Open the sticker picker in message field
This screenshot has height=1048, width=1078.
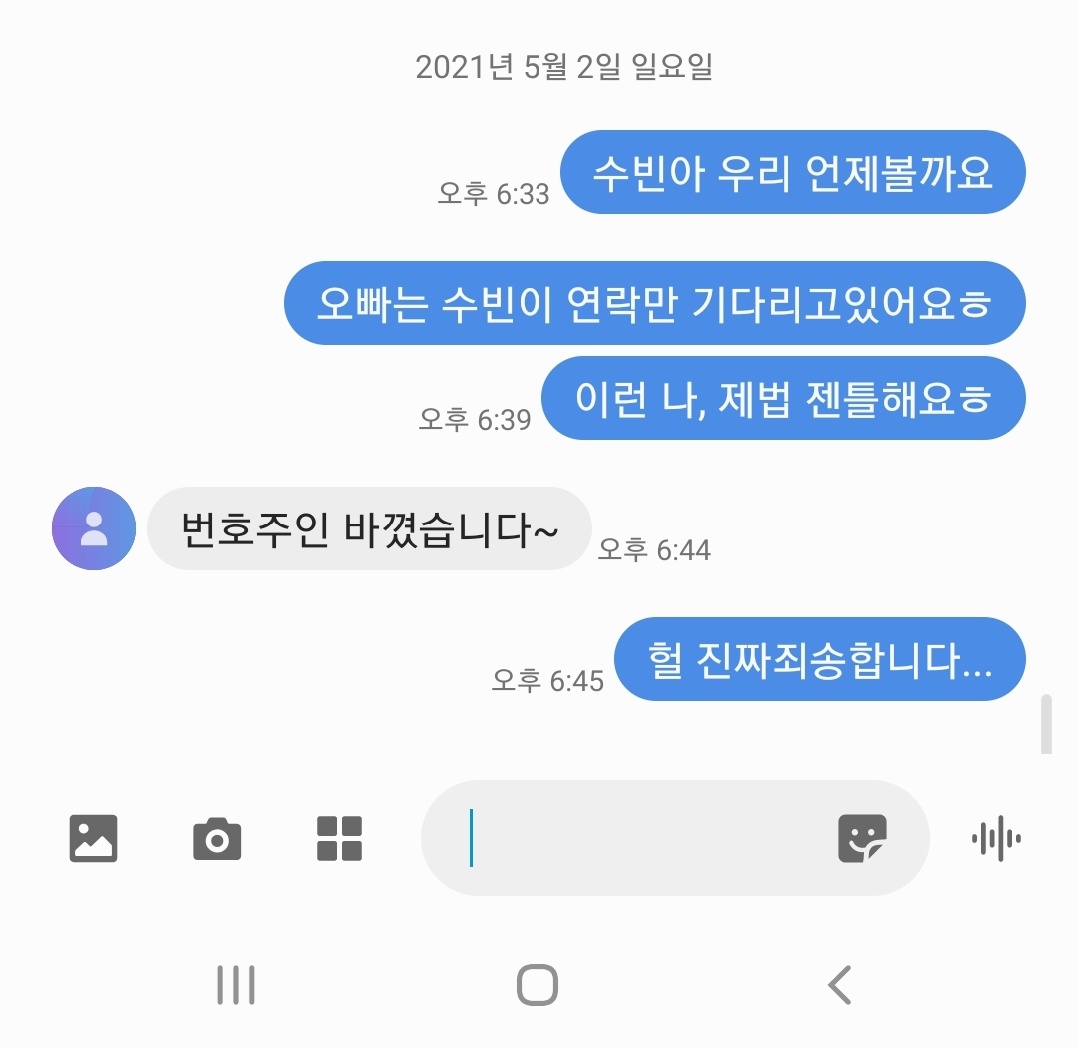click(862, 838)
